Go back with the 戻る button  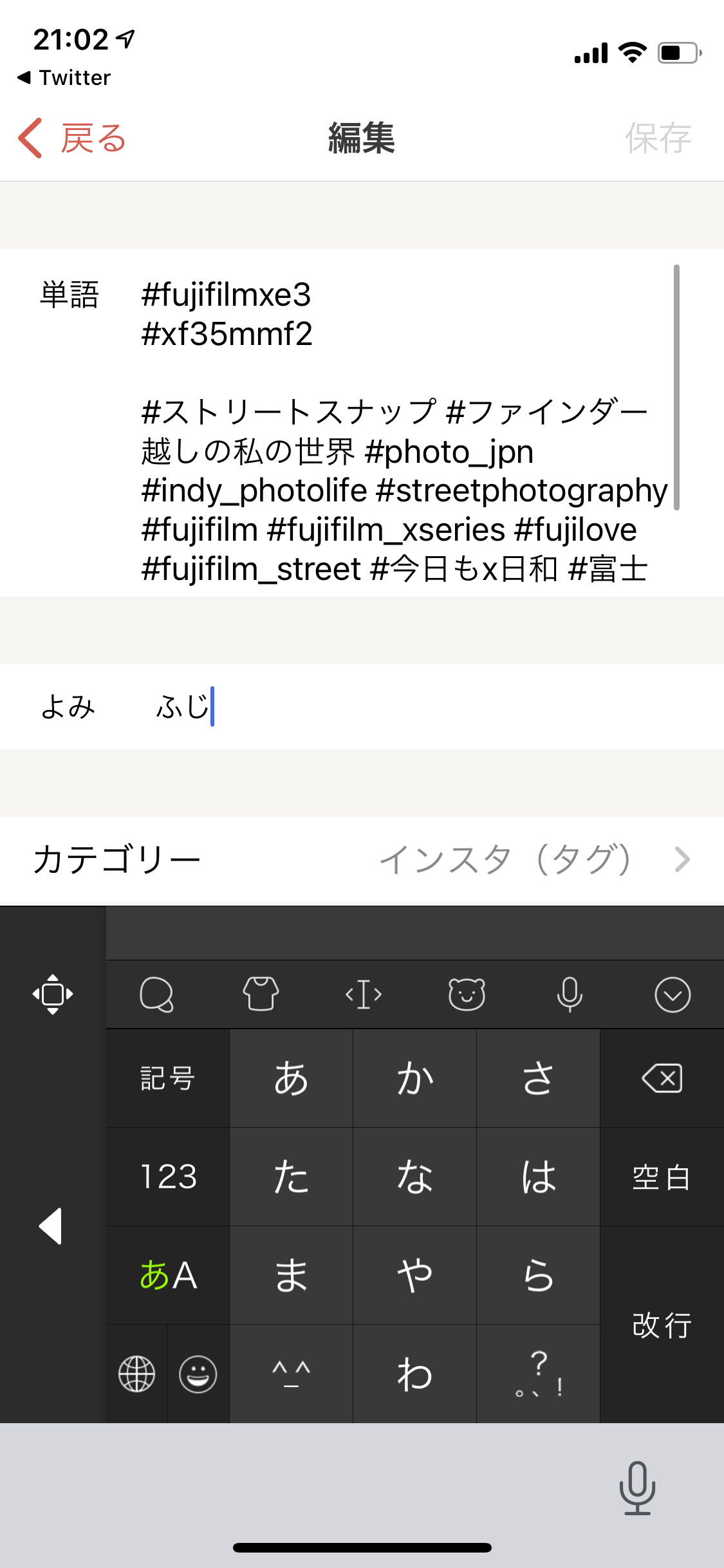pos(71,138)
